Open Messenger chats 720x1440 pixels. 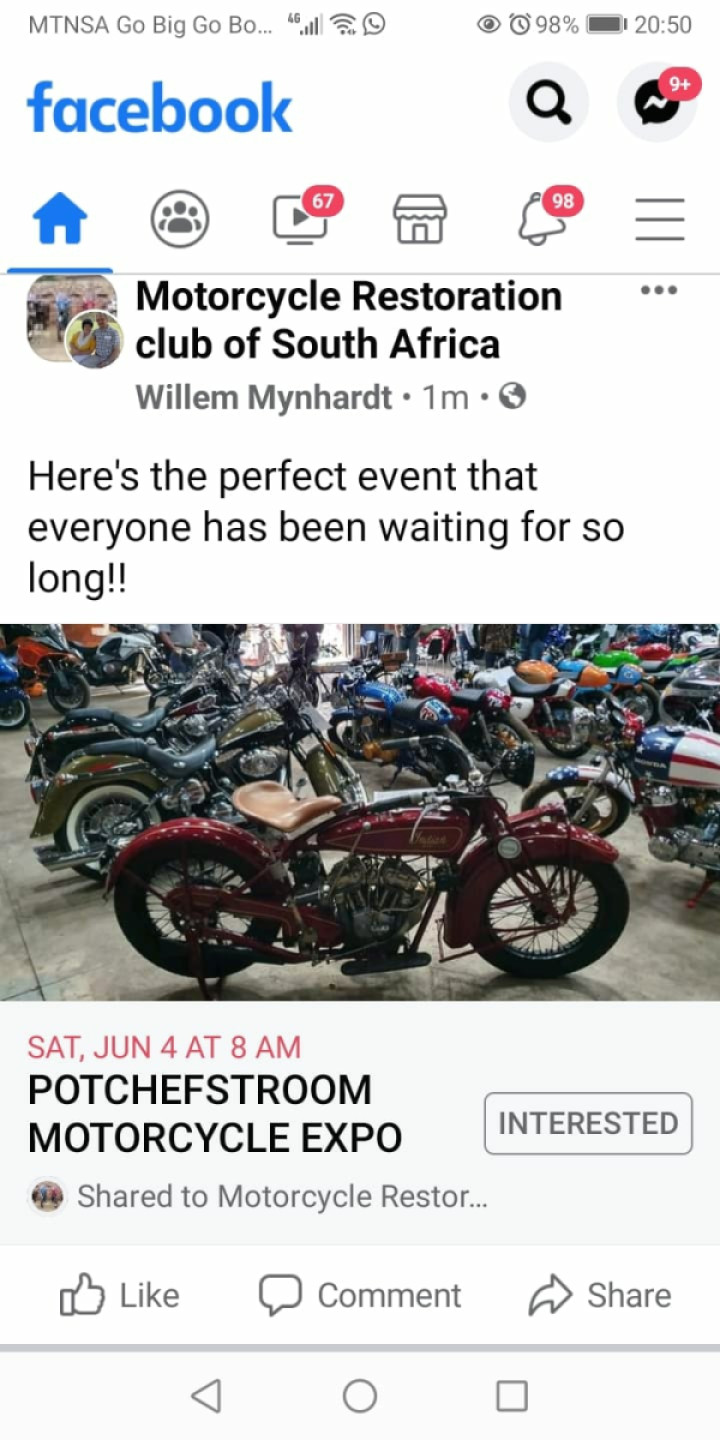pos(656,102)
